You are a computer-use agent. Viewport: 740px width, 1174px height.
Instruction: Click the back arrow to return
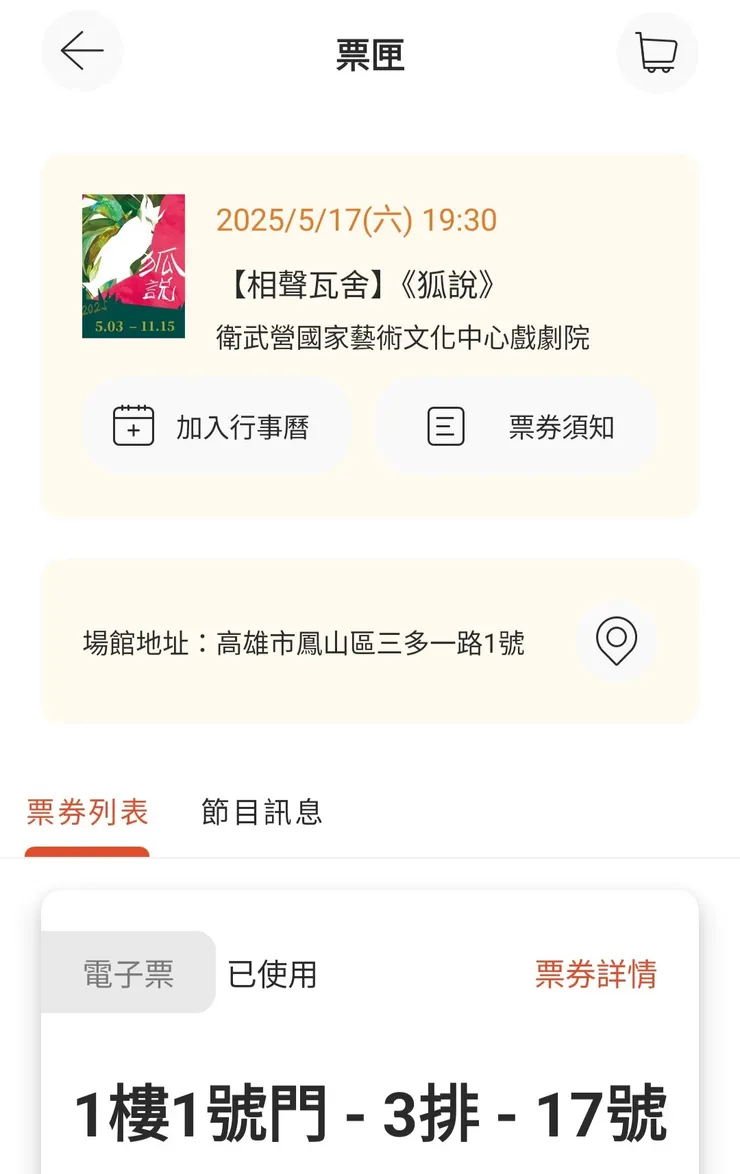point(82,50)
